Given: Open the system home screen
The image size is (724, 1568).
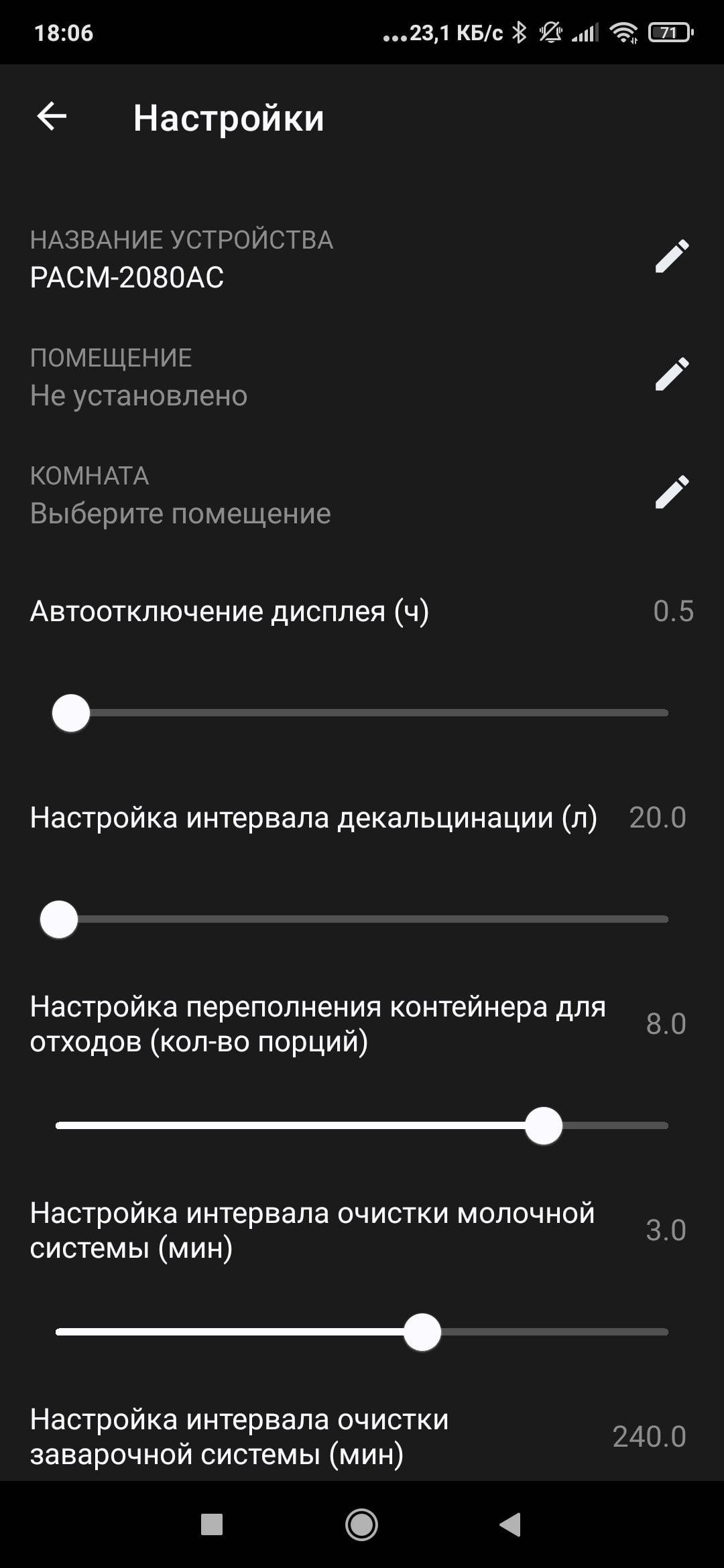Looking at the screenshot, I should [x=361, y=1524].
